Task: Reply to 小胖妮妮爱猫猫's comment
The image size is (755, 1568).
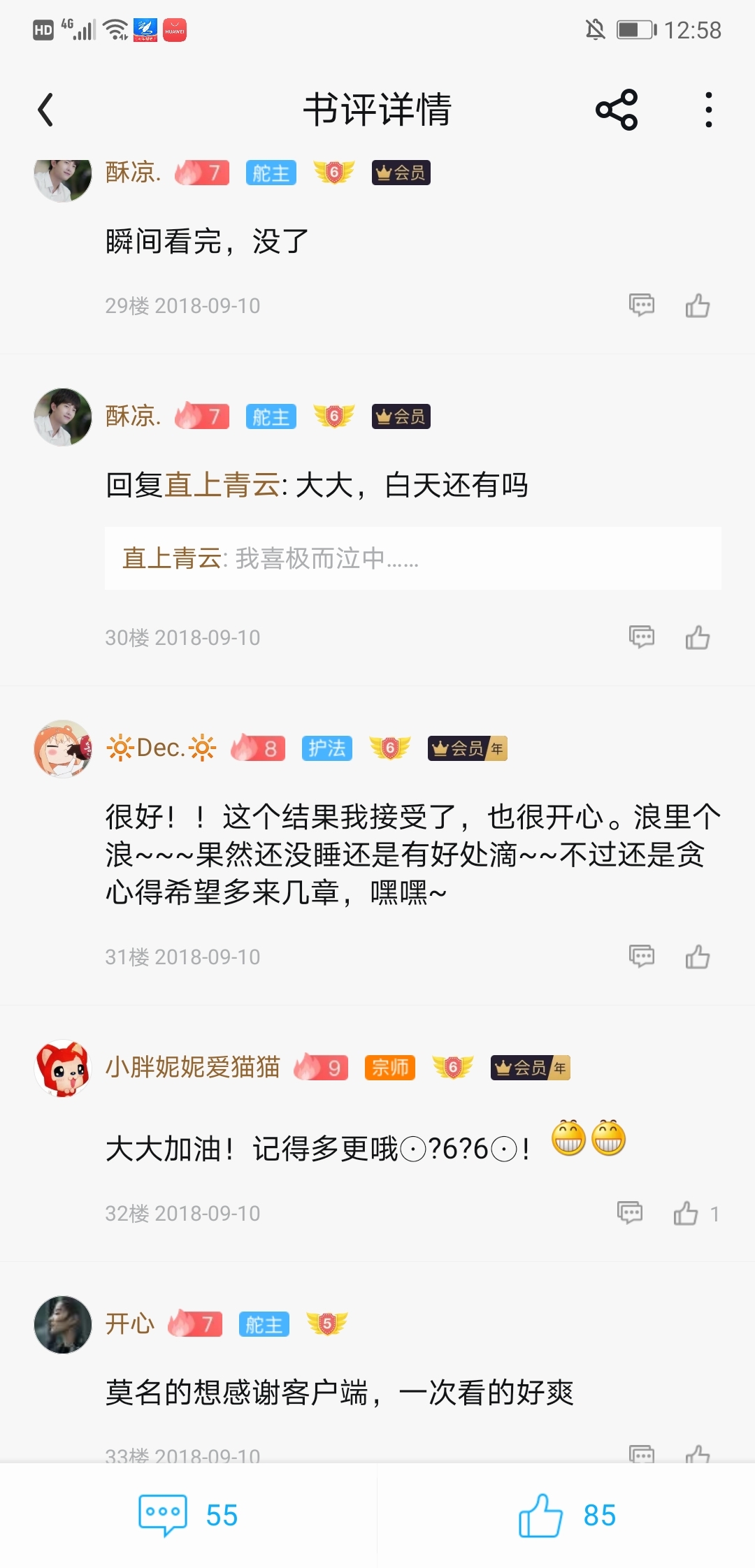Action: coord(629,1213)
